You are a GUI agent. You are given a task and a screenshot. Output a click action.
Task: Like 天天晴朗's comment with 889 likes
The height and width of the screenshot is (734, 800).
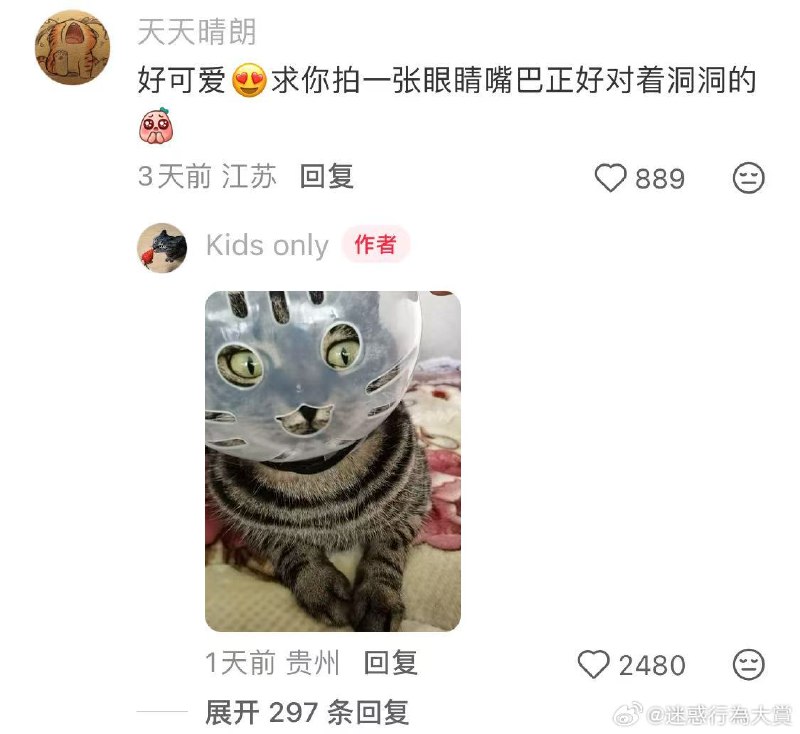coord(610,179)
